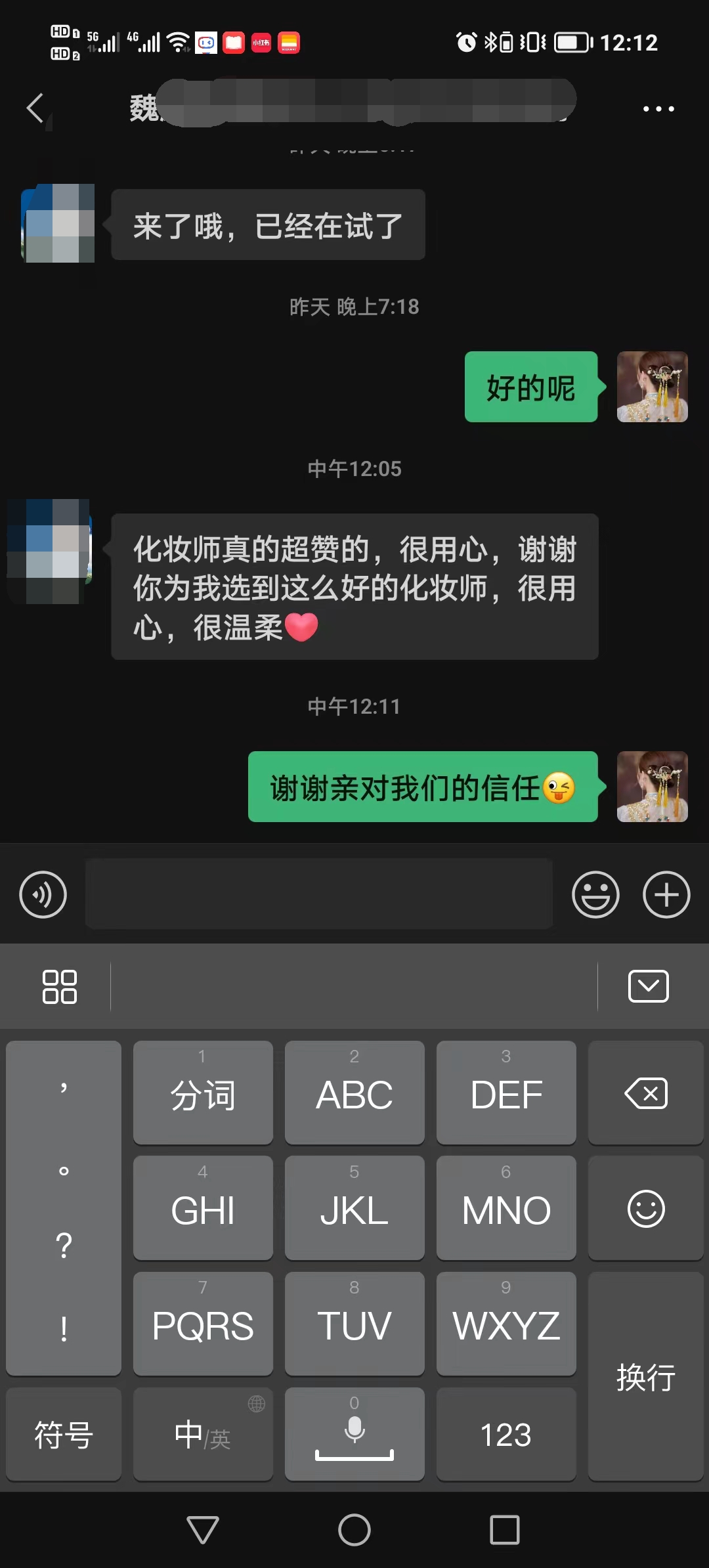
Task: Open the keyboard's four-square tools menu
Action: (x=59, y=986)
